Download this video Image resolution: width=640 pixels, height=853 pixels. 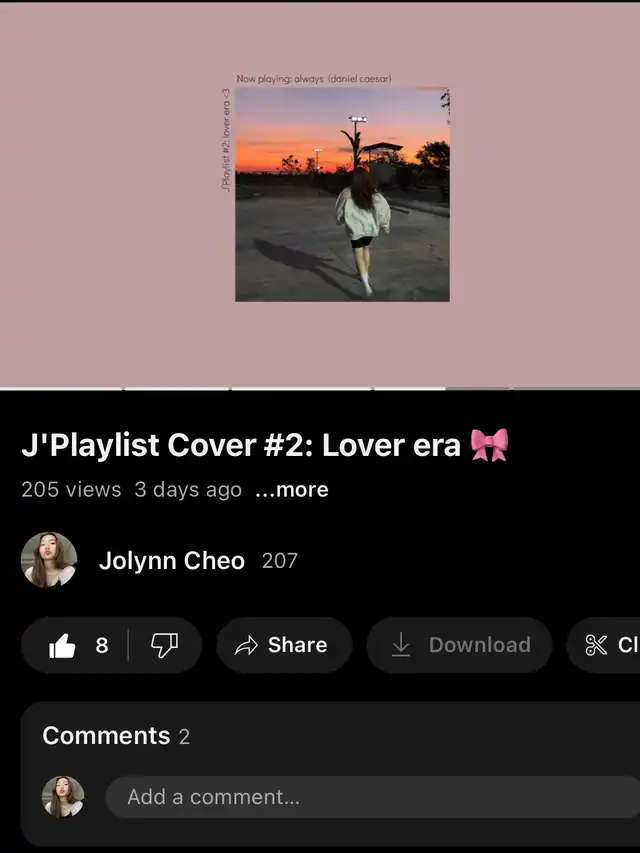(460, 645)
